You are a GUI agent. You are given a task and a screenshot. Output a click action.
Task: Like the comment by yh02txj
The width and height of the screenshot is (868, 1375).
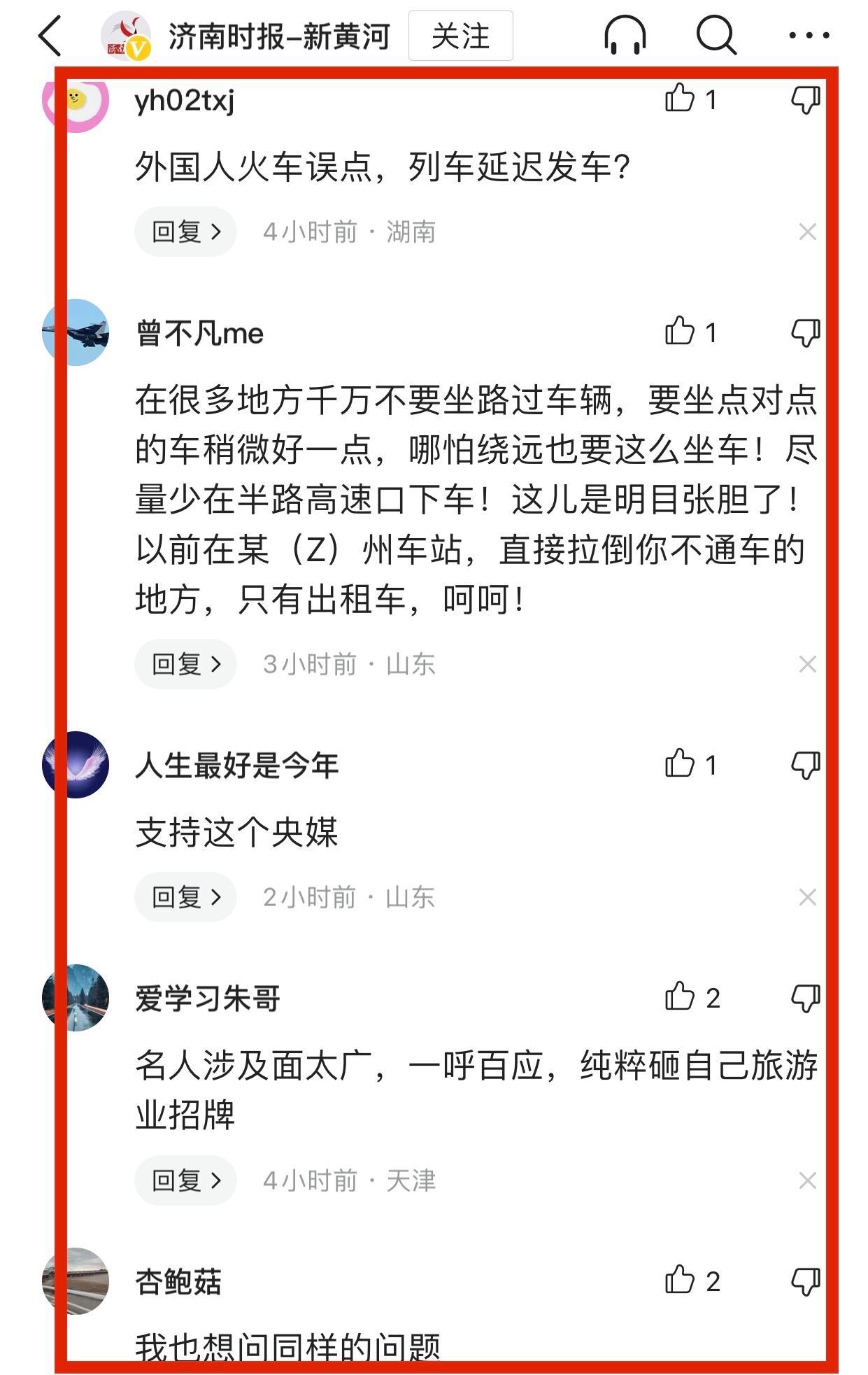point(680,99)
